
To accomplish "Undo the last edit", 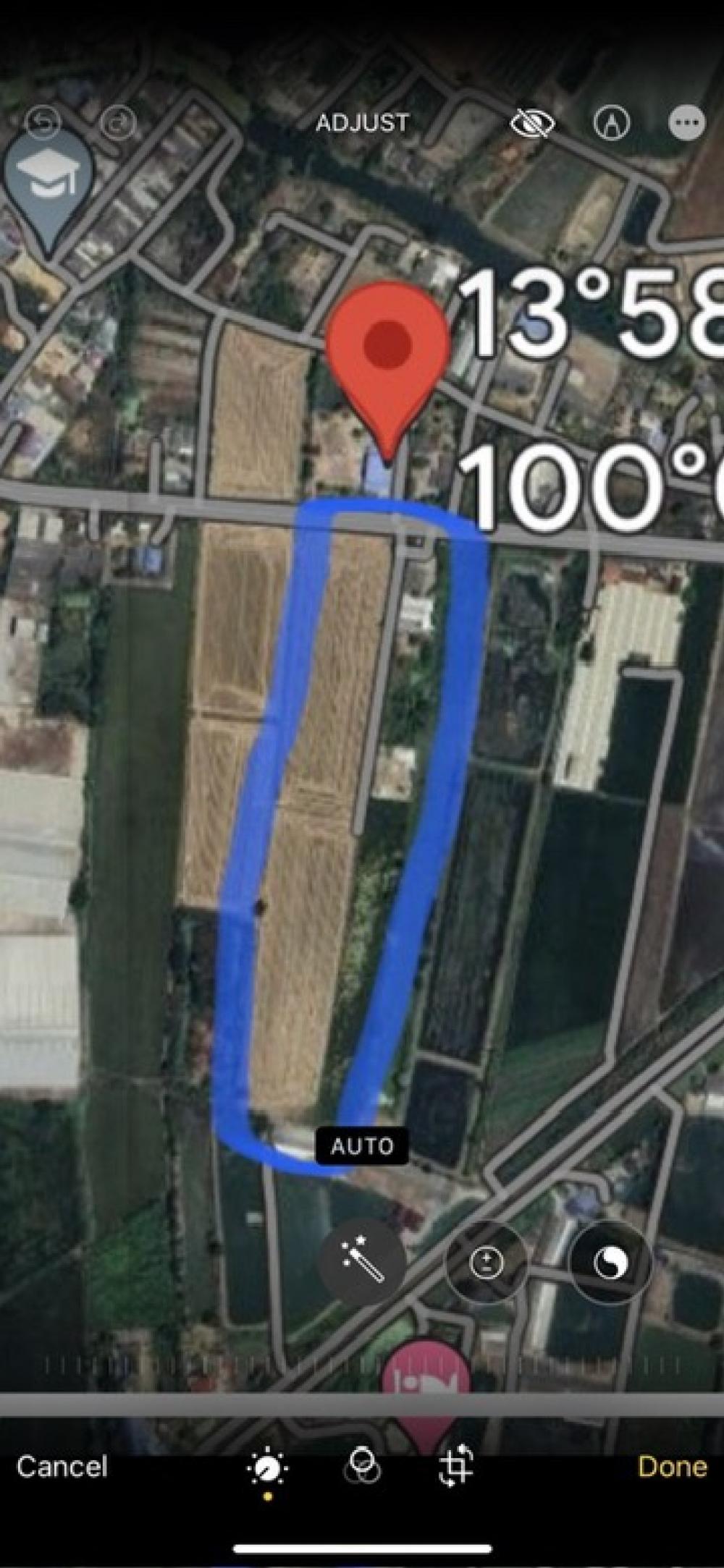I will click(x=42, y=124).
